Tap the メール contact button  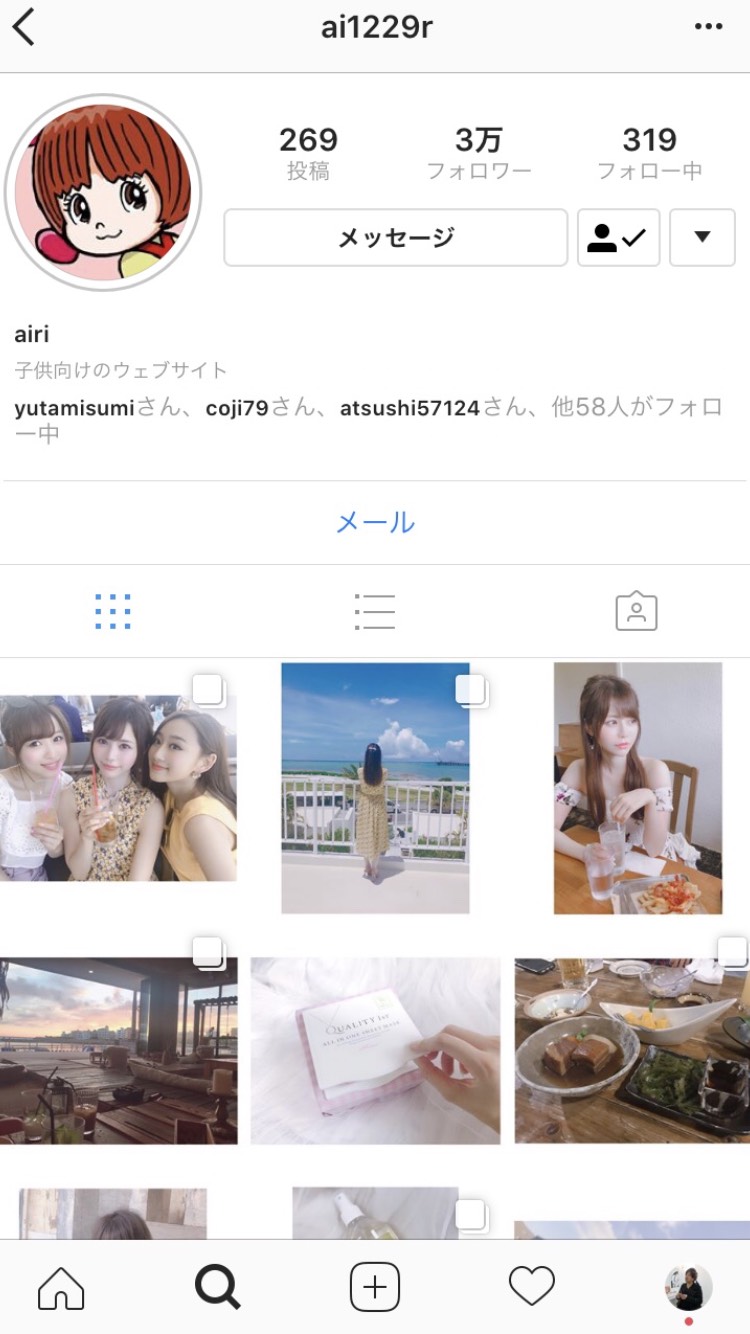click(x=375, y=522)
